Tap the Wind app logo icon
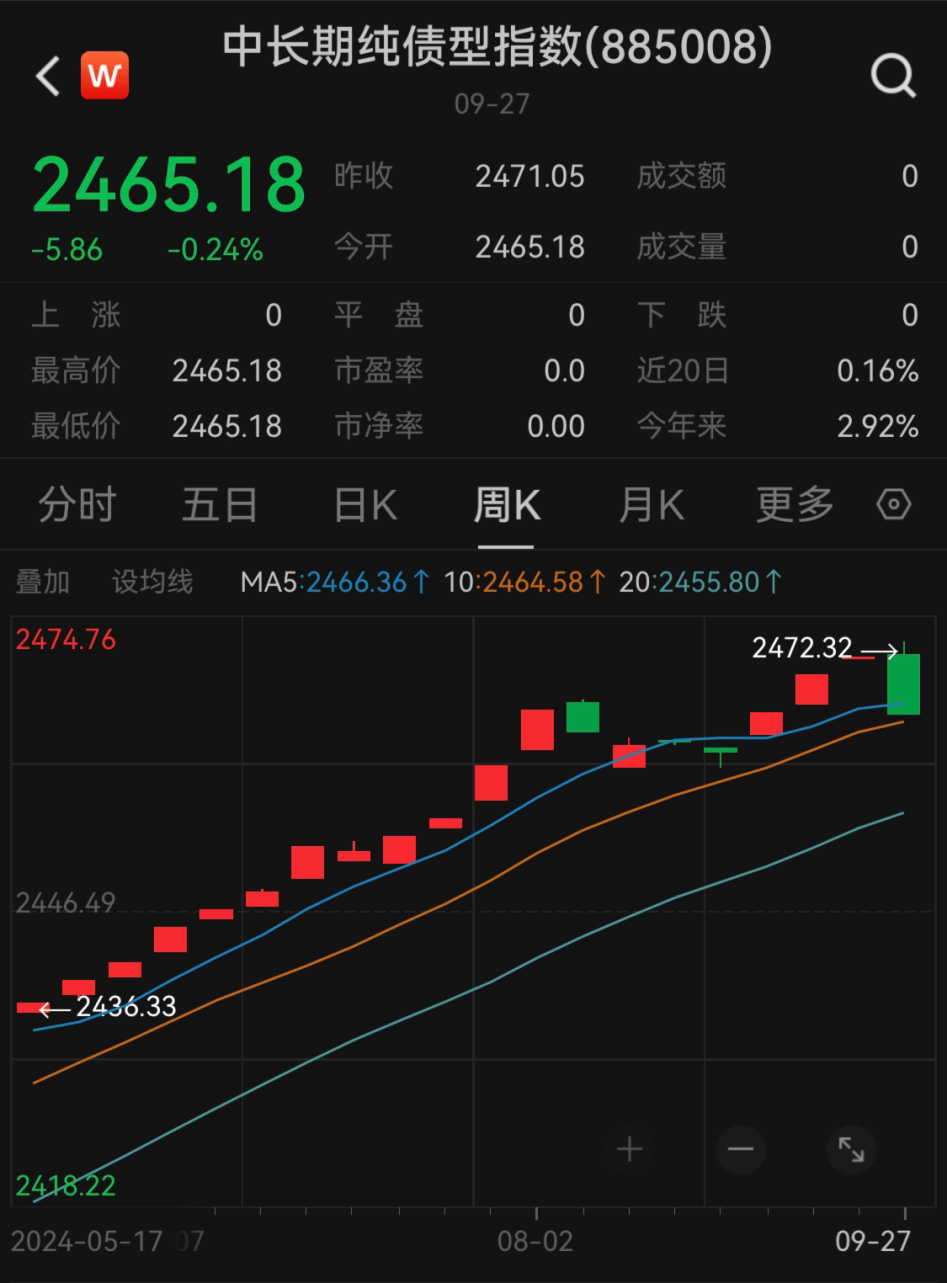Viewport: 947px width, 1283px height. point(103,74)
